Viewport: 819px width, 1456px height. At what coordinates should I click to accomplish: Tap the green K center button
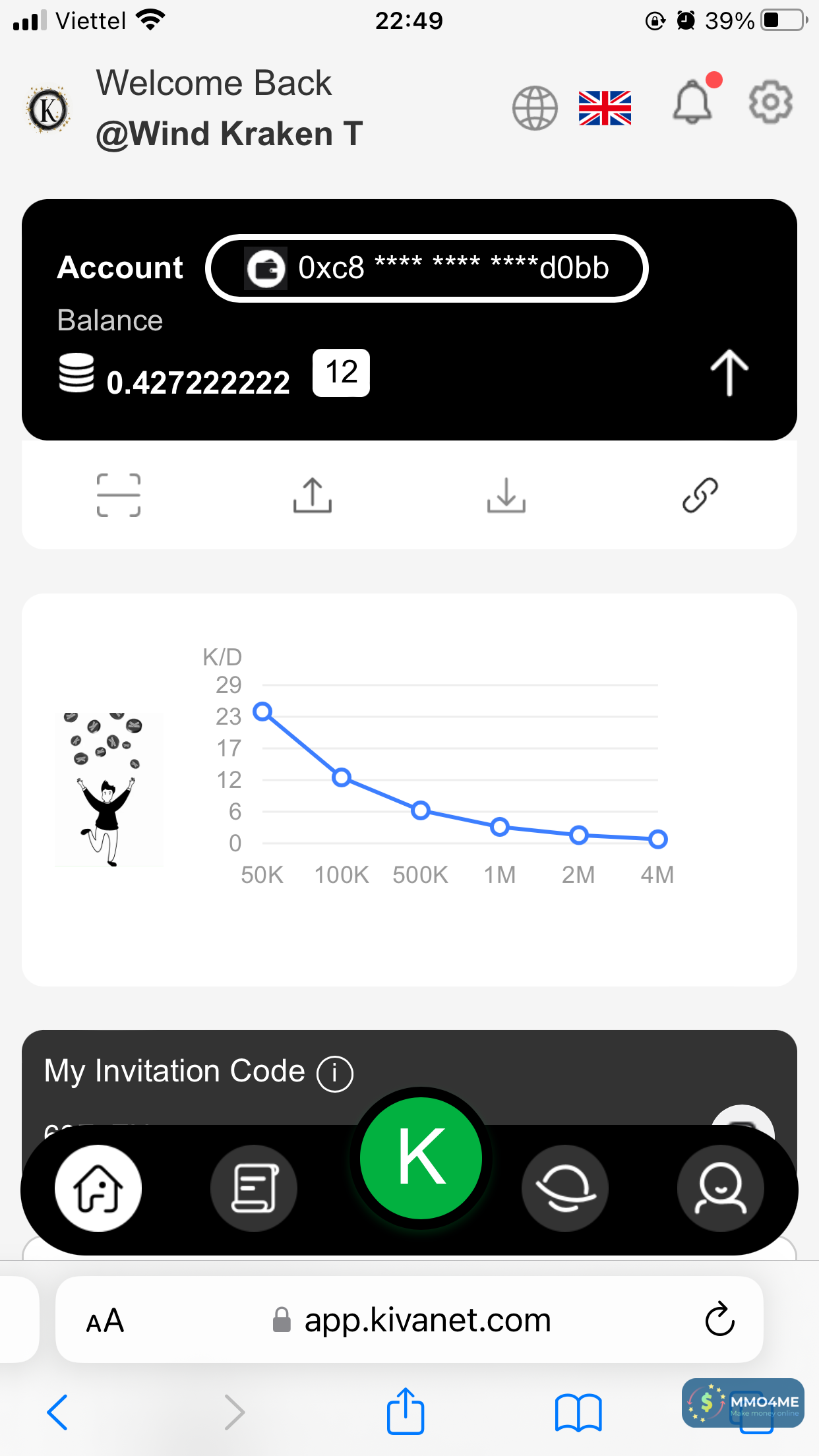point(421,1158)
